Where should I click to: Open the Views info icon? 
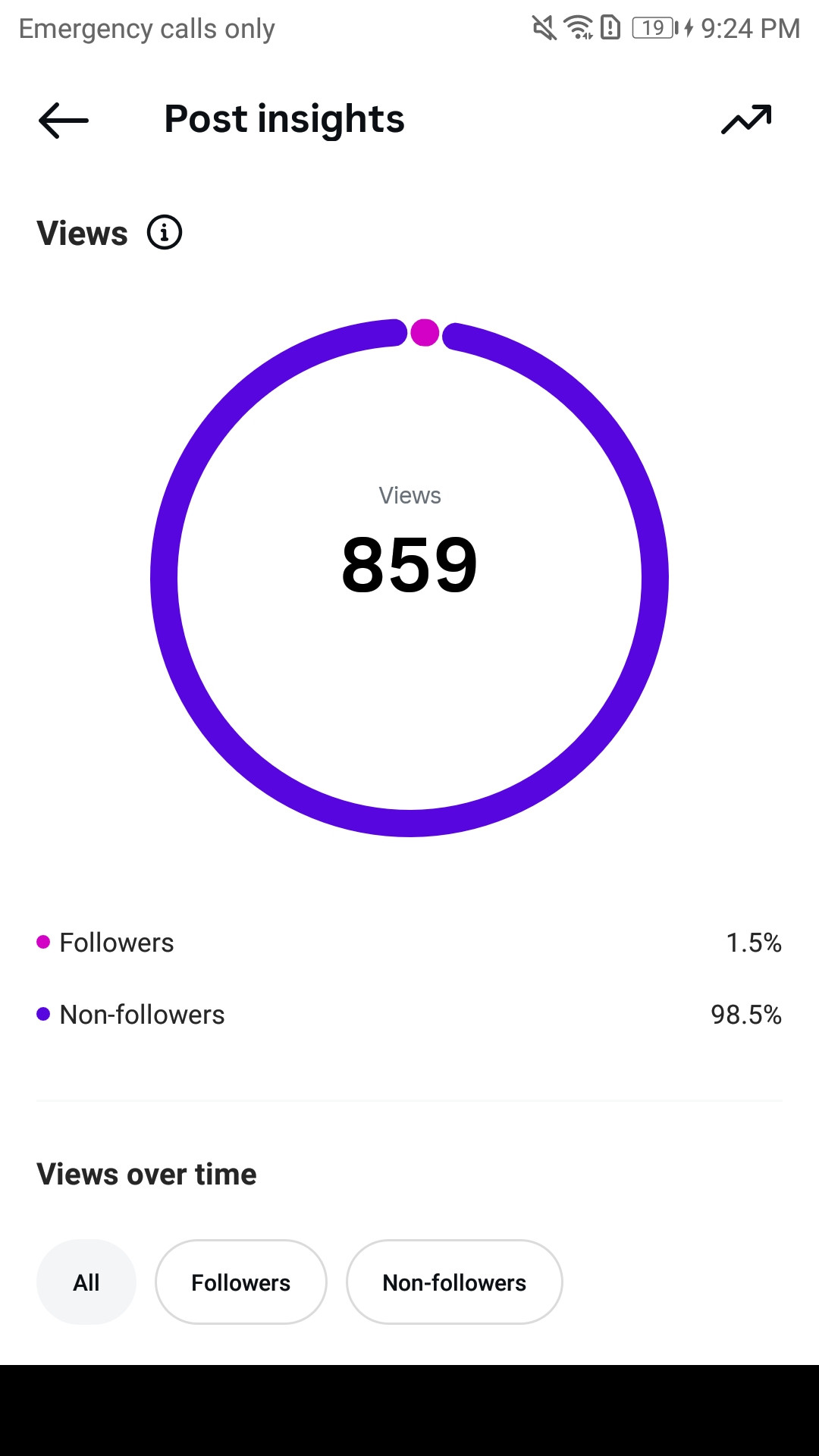click(x=165, y=232)
